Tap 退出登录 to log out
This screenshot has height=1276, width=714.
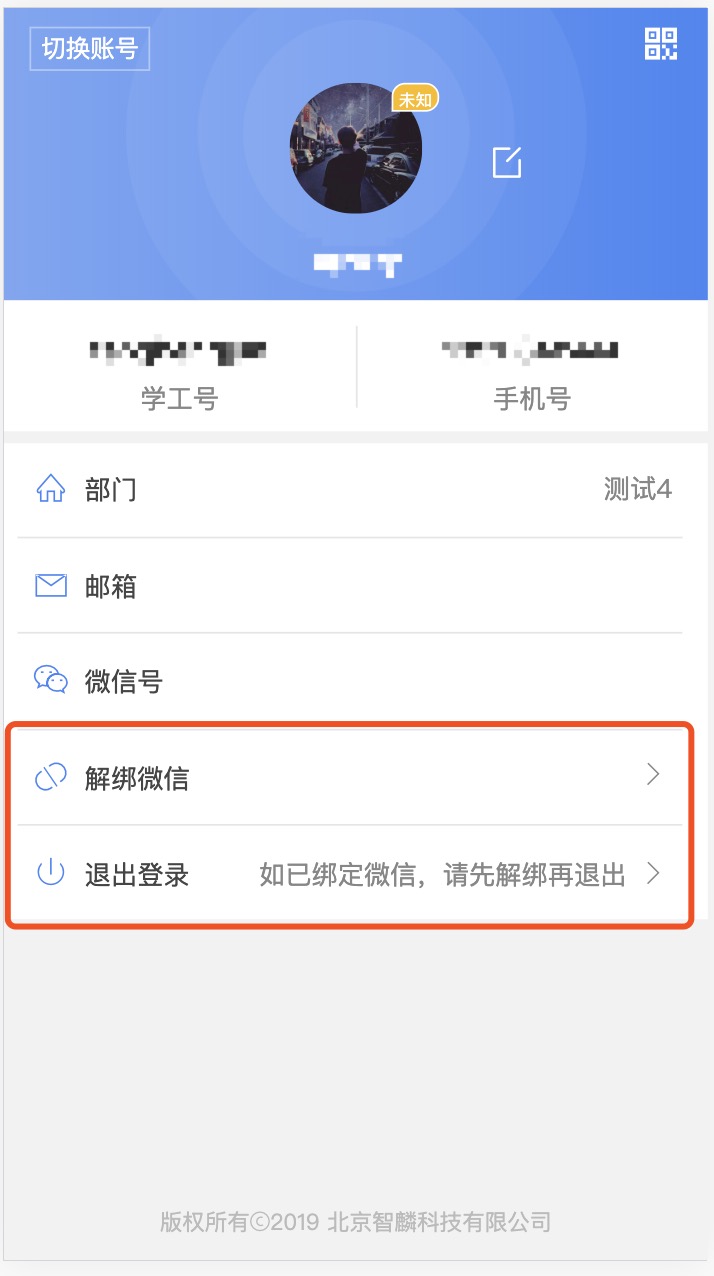[350, 874]
